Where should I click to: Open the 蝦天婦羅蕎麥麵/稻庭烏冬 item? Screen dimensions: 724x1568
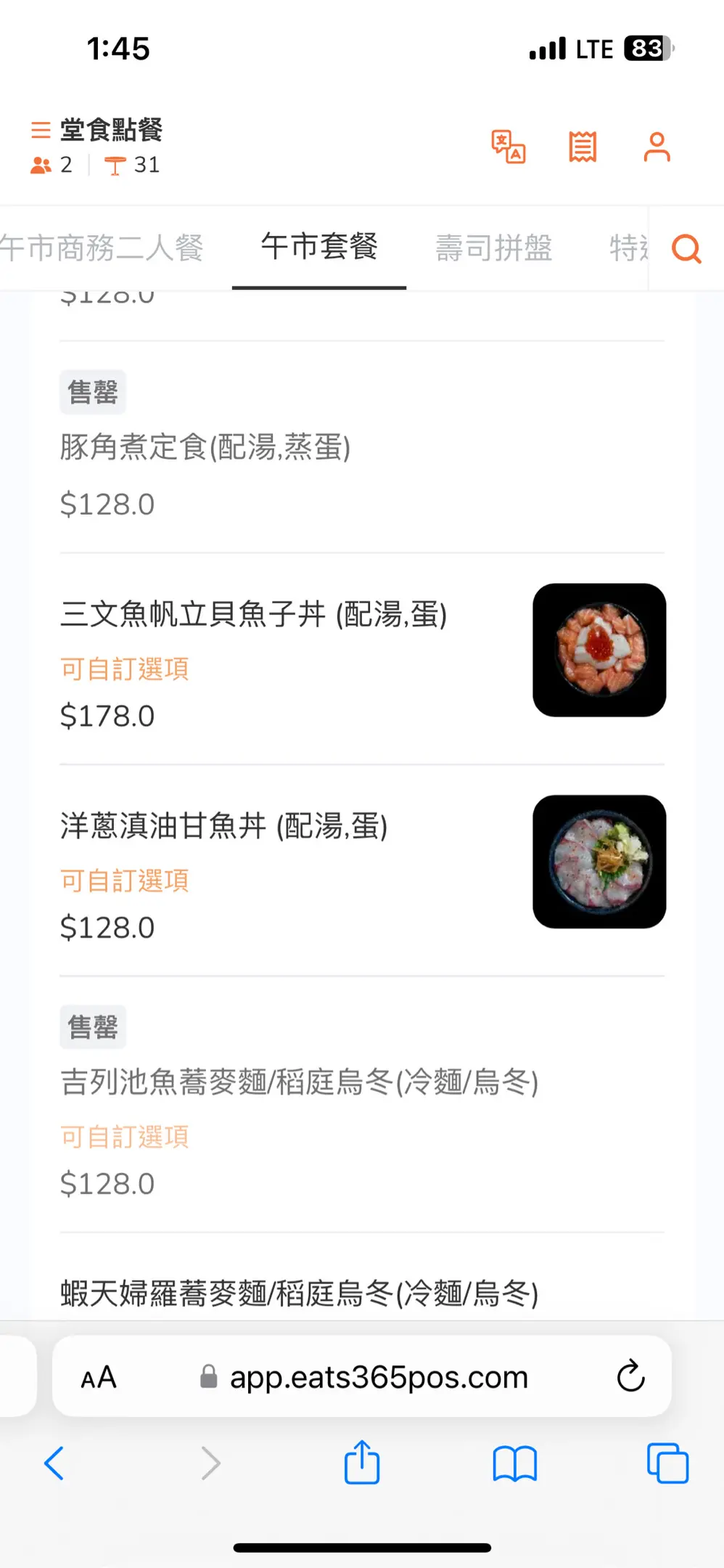(299, 1294)
